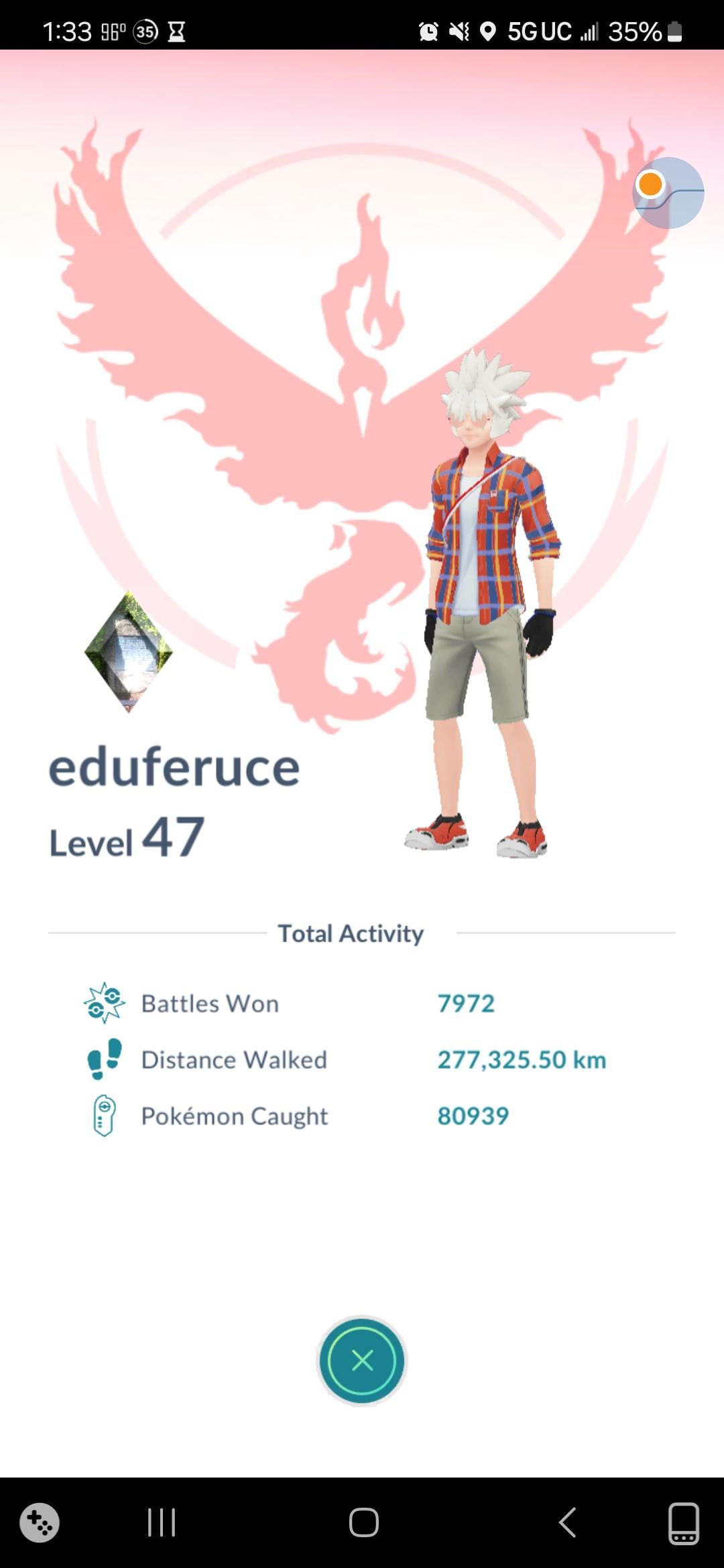This screenshot has width=724, height=1568.
Task: View the diamond-shaped gym badge
Action: [128, 652]
